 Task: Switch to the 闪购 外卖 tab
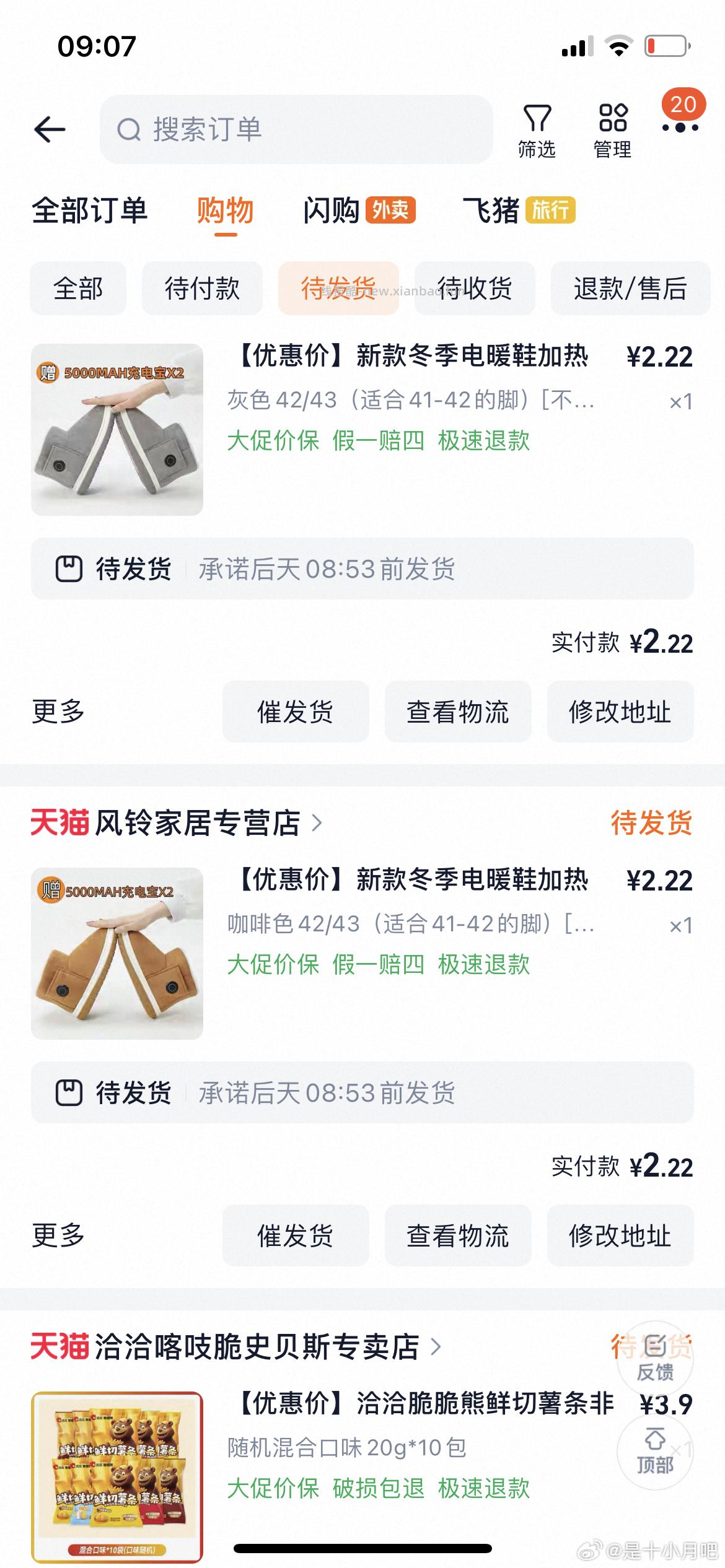pos(359,211)
